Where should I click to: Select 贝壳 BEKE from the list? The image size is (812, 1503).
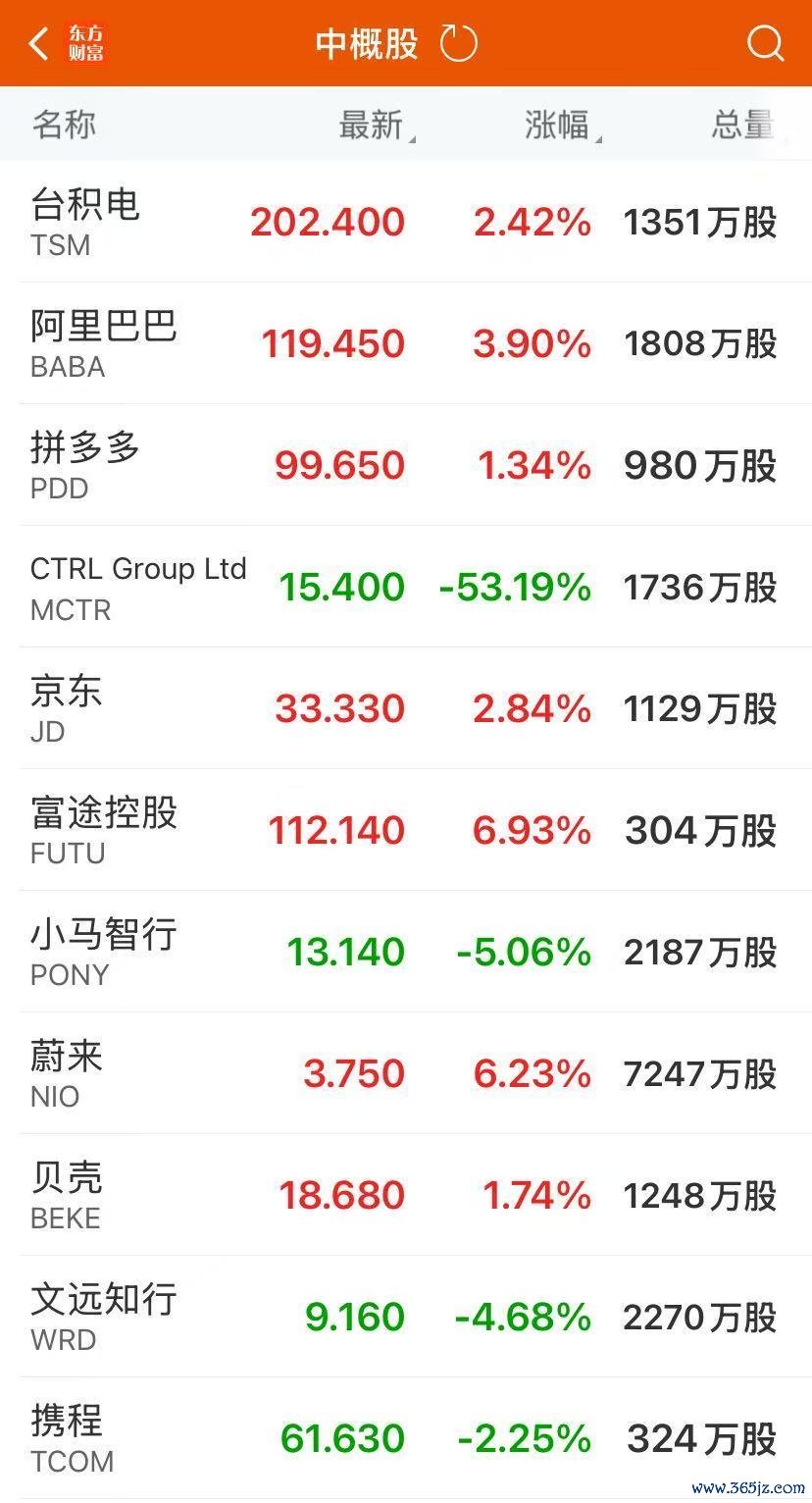[x=406, y=1196]
